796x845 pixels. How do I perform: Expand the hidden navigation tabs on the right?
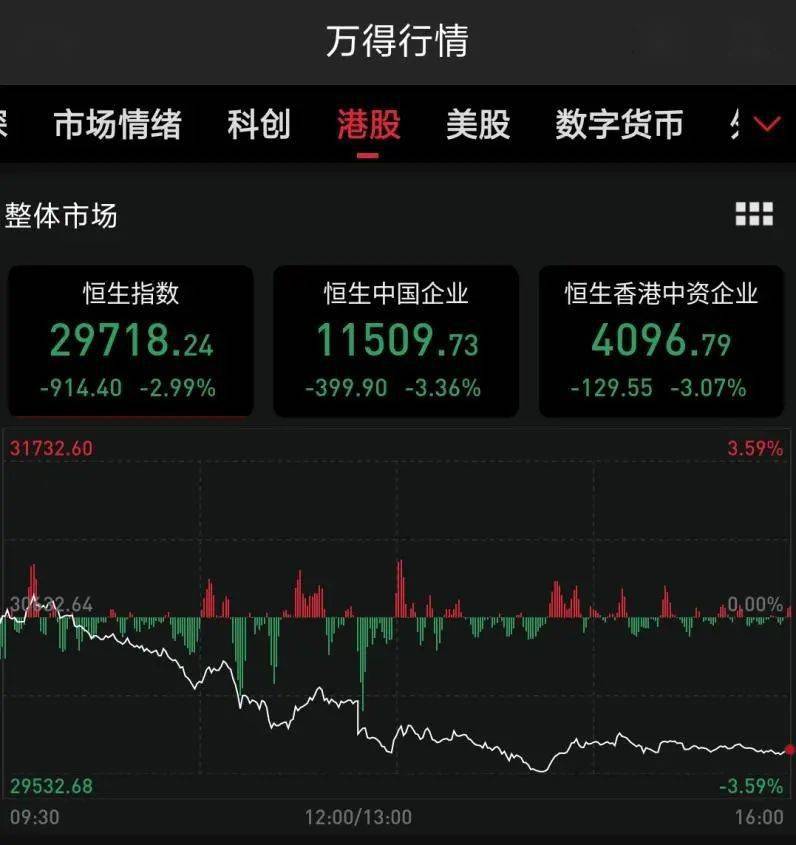coord(766,125)
